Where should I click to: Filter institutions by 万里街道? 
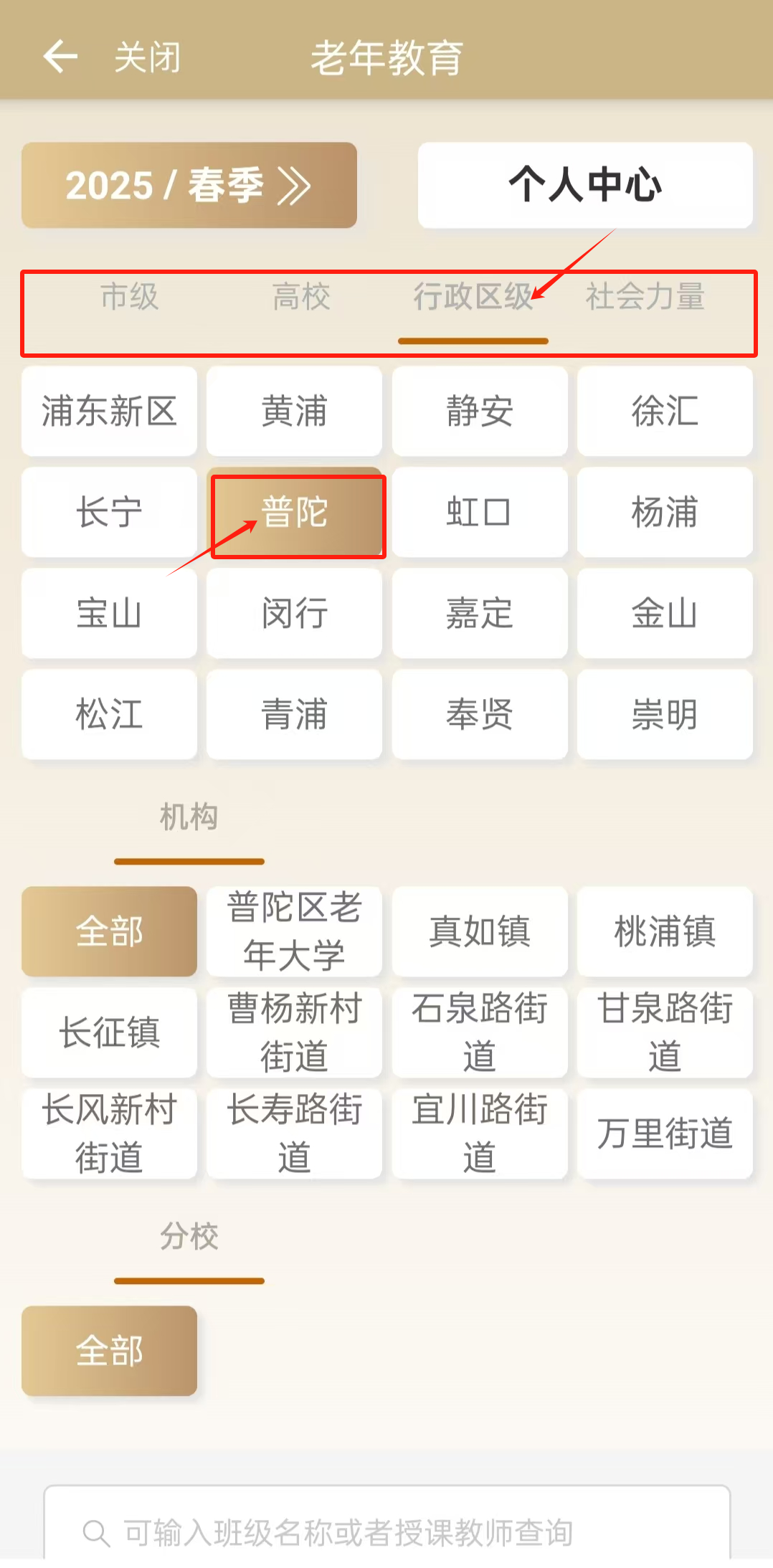click(665, 1134)
